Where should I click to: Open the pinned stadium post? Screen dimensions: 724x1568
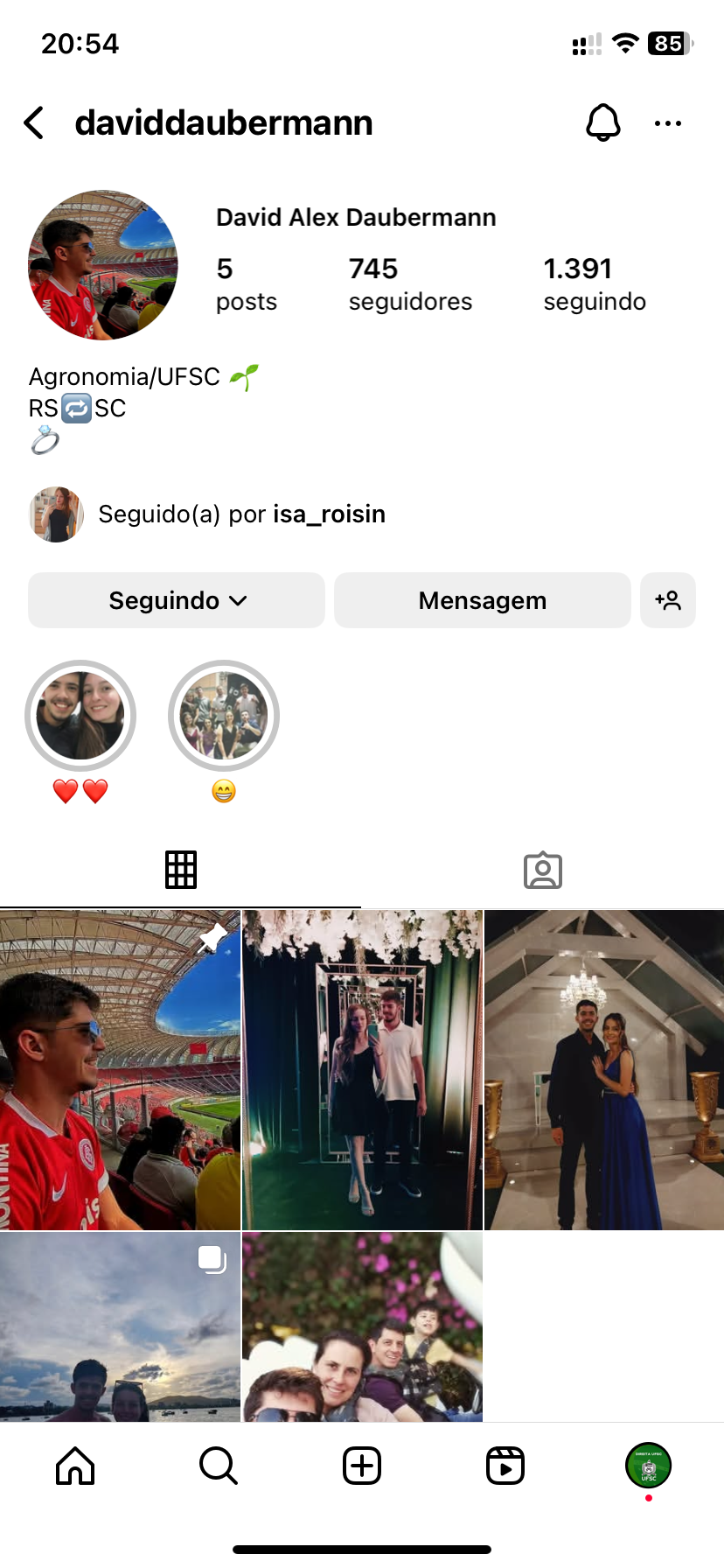[x=120, y=1069]
